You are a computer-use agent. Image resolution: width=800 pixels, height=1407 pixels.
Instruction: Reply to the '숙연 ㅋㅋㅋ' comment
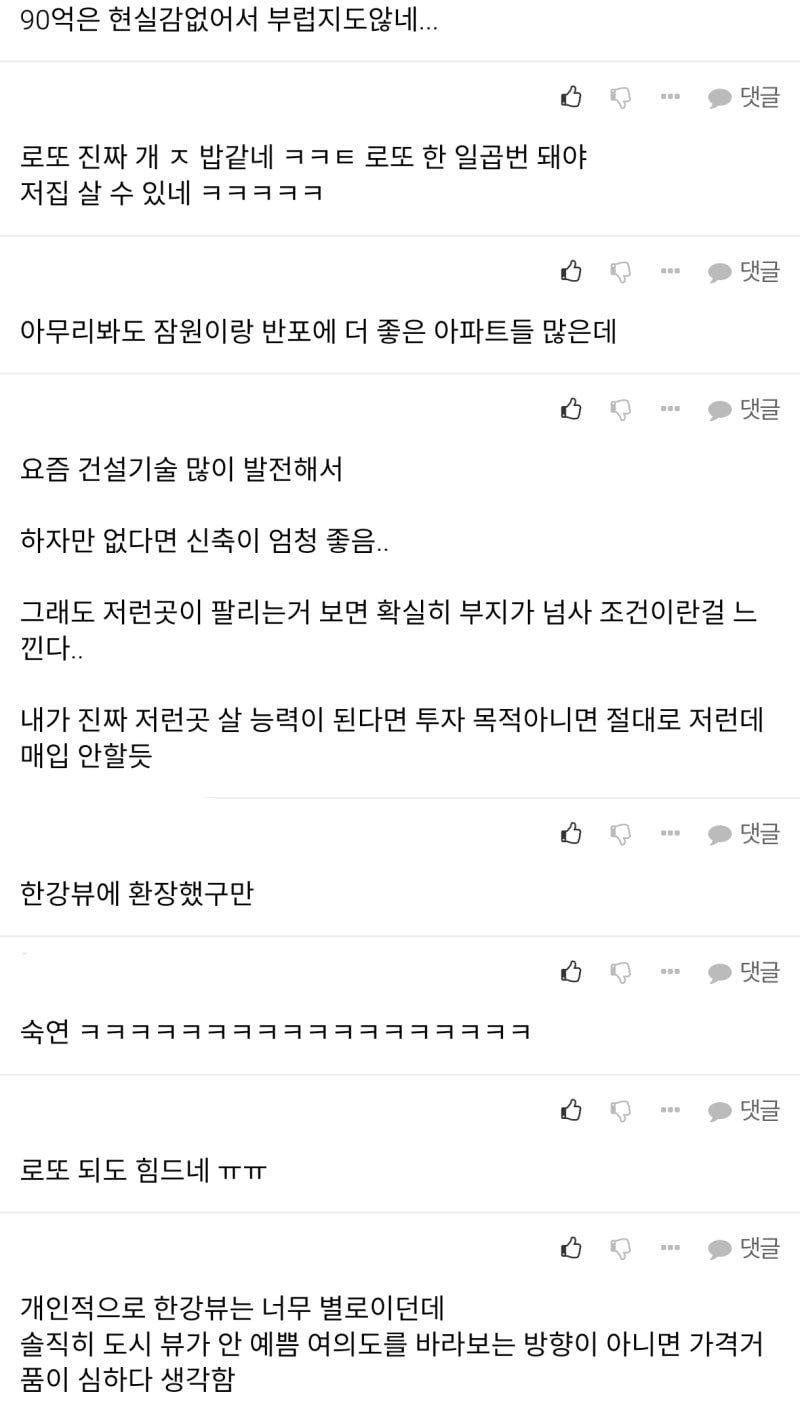point(743,971)
